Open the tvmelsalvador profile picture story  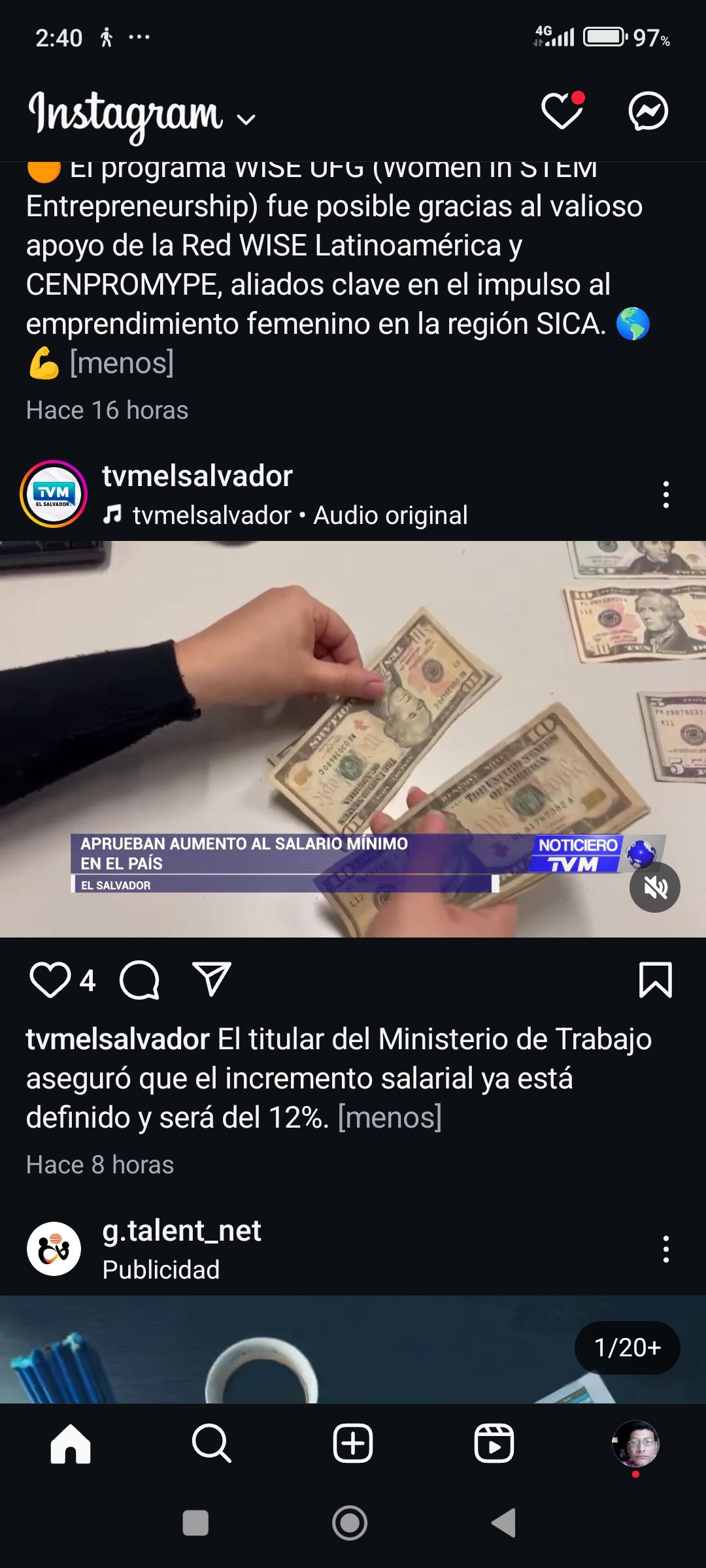(x=54, y=494)
